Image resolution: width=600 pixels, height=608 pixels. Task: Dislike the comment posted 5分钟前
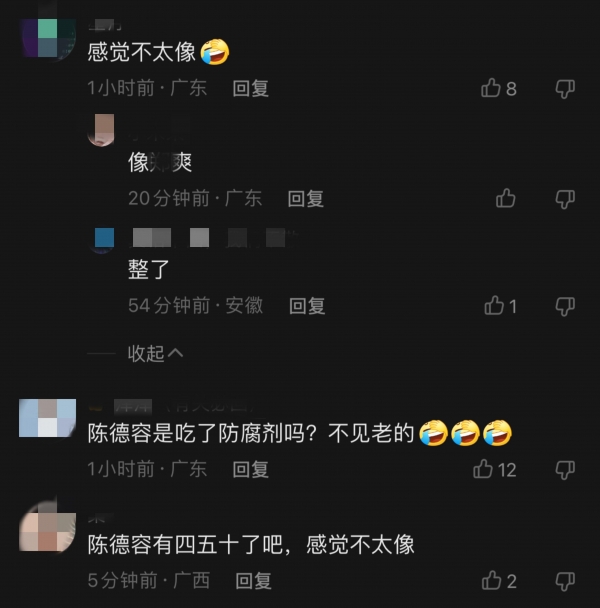click(x=565, y=580)
